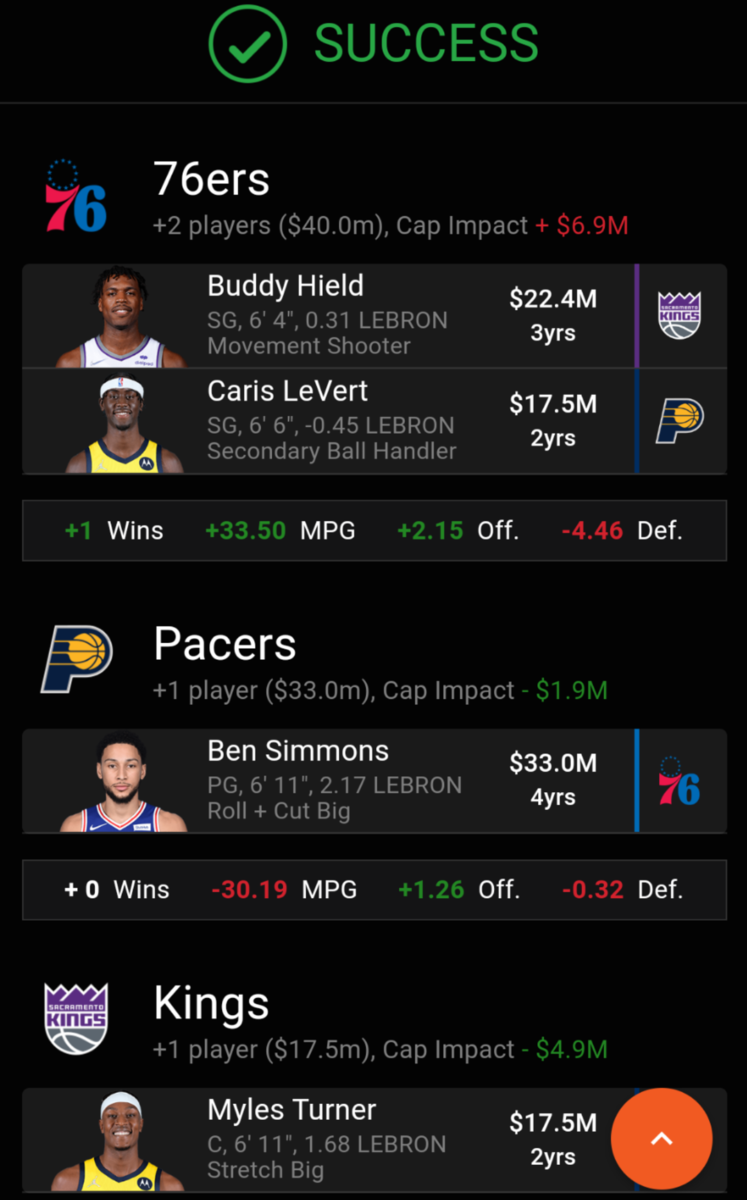Tap the orange scroll-to-top arrow button
The width and height of the screenshot is (747, 1200).
pos(661,1138)
